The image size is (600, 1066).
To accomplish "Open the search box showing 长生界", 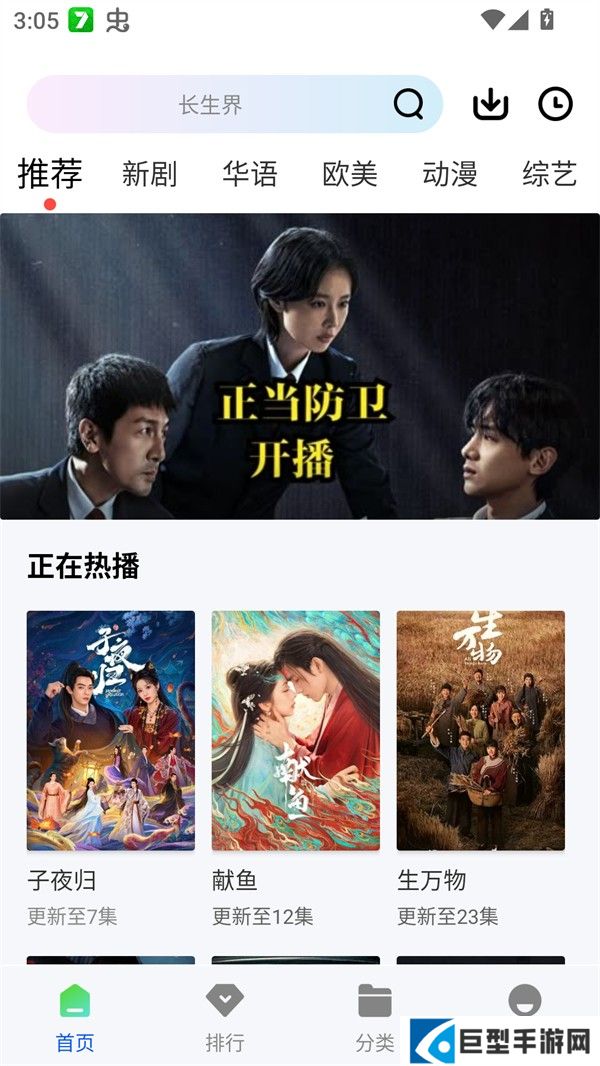I will coord(210,105).
